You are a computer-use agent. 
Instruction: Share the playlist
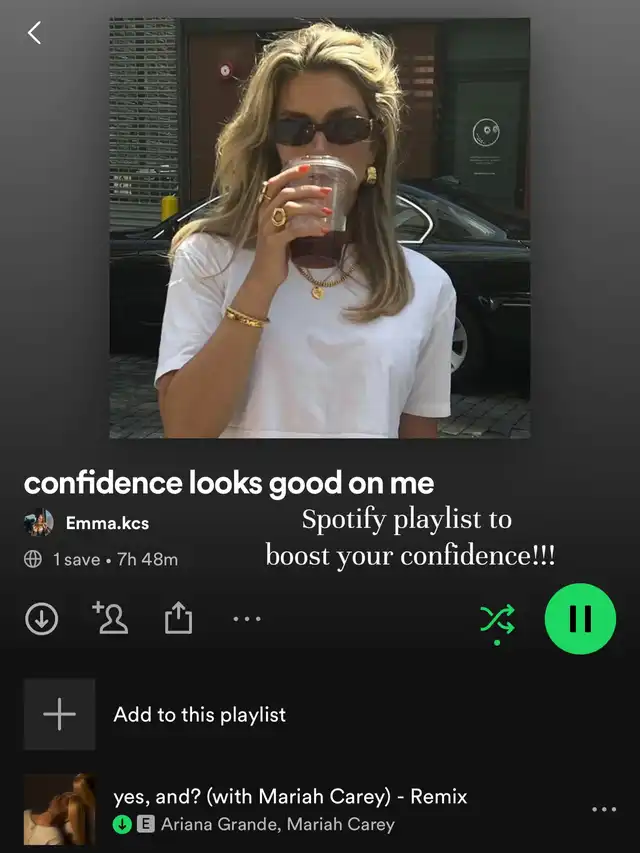coord(177,620)
